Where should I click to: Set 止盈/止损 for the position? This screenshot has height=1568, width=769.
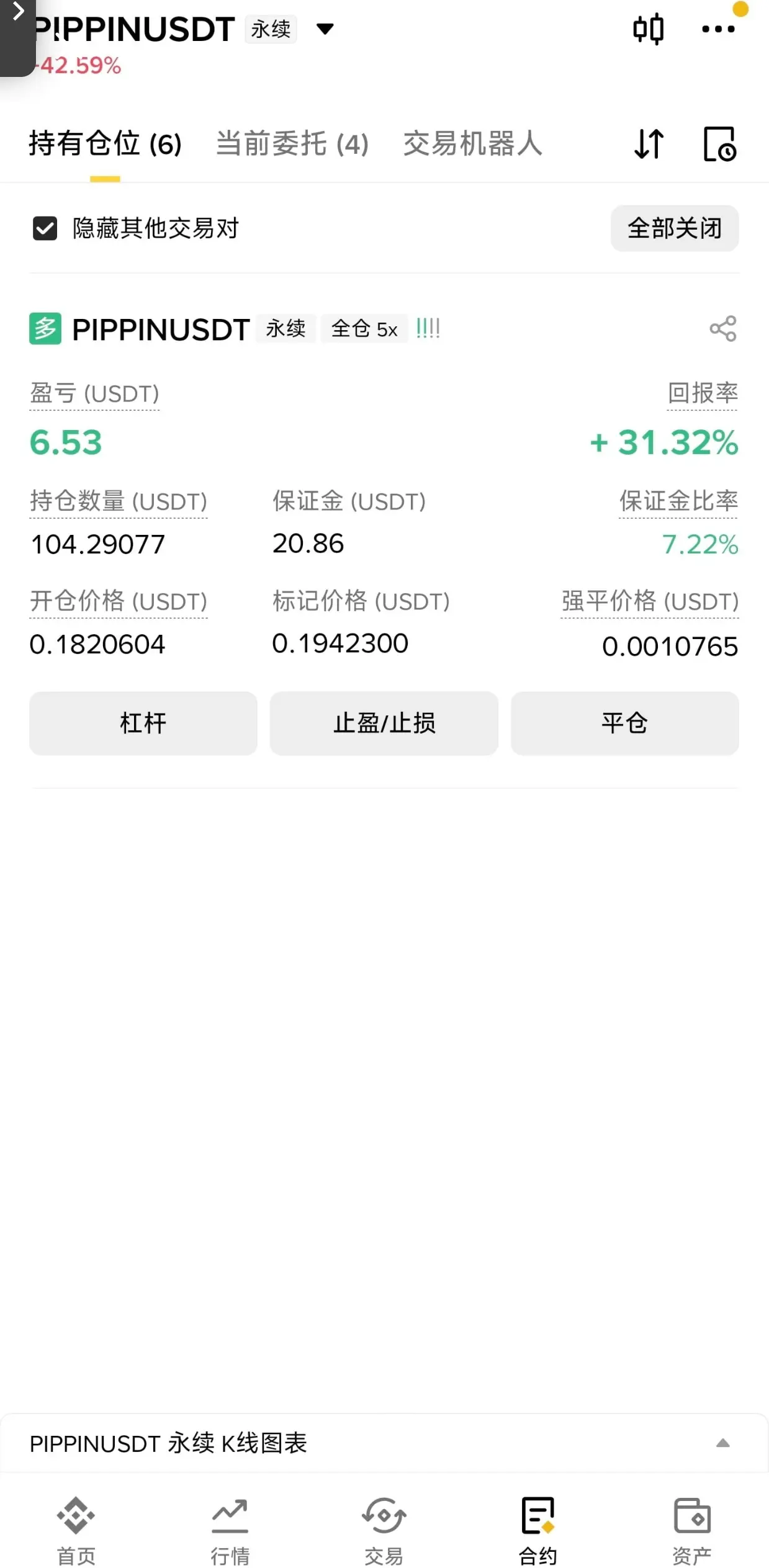[x=384, y=723]
